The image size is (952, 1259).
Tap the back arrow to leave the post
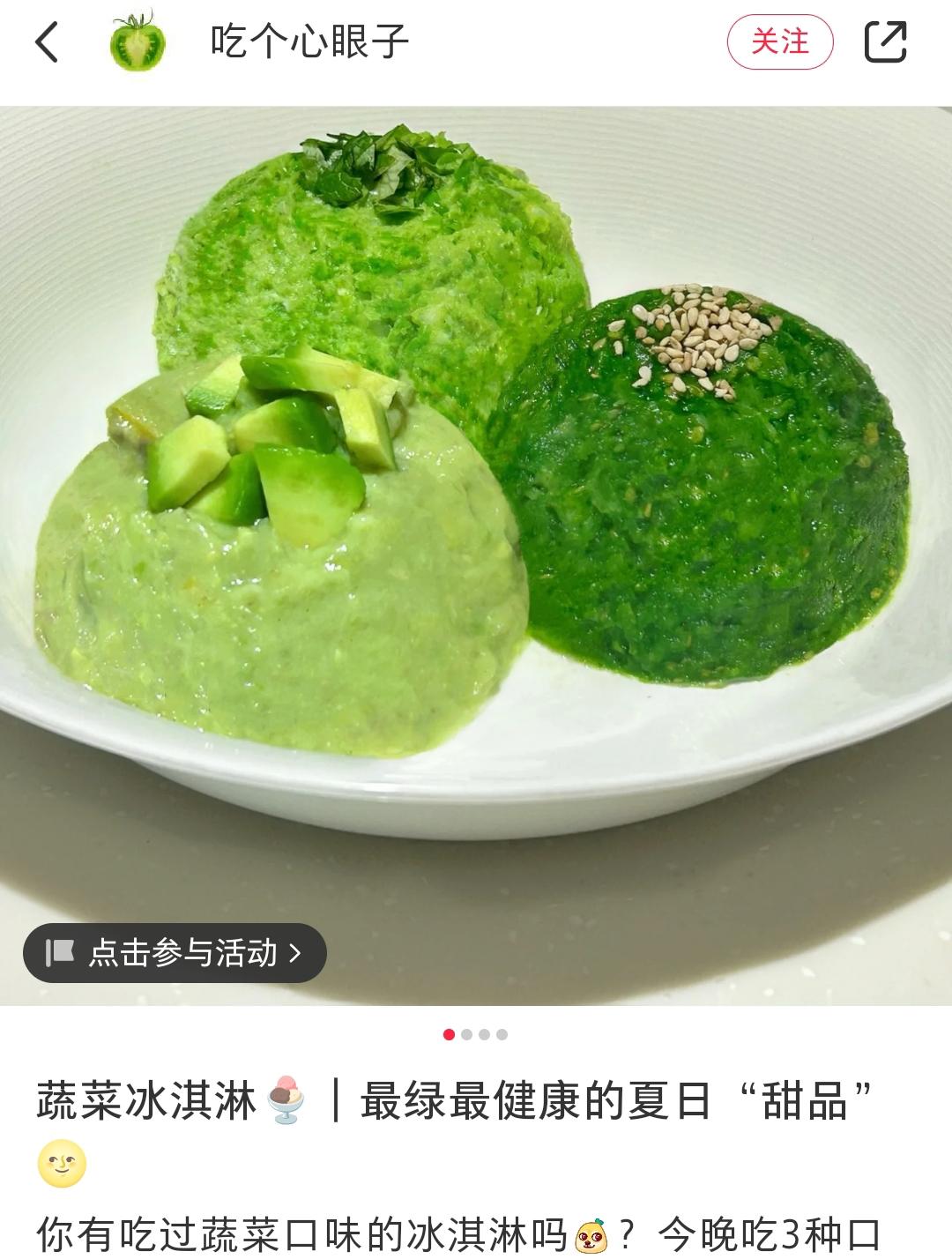click(46, 40)
